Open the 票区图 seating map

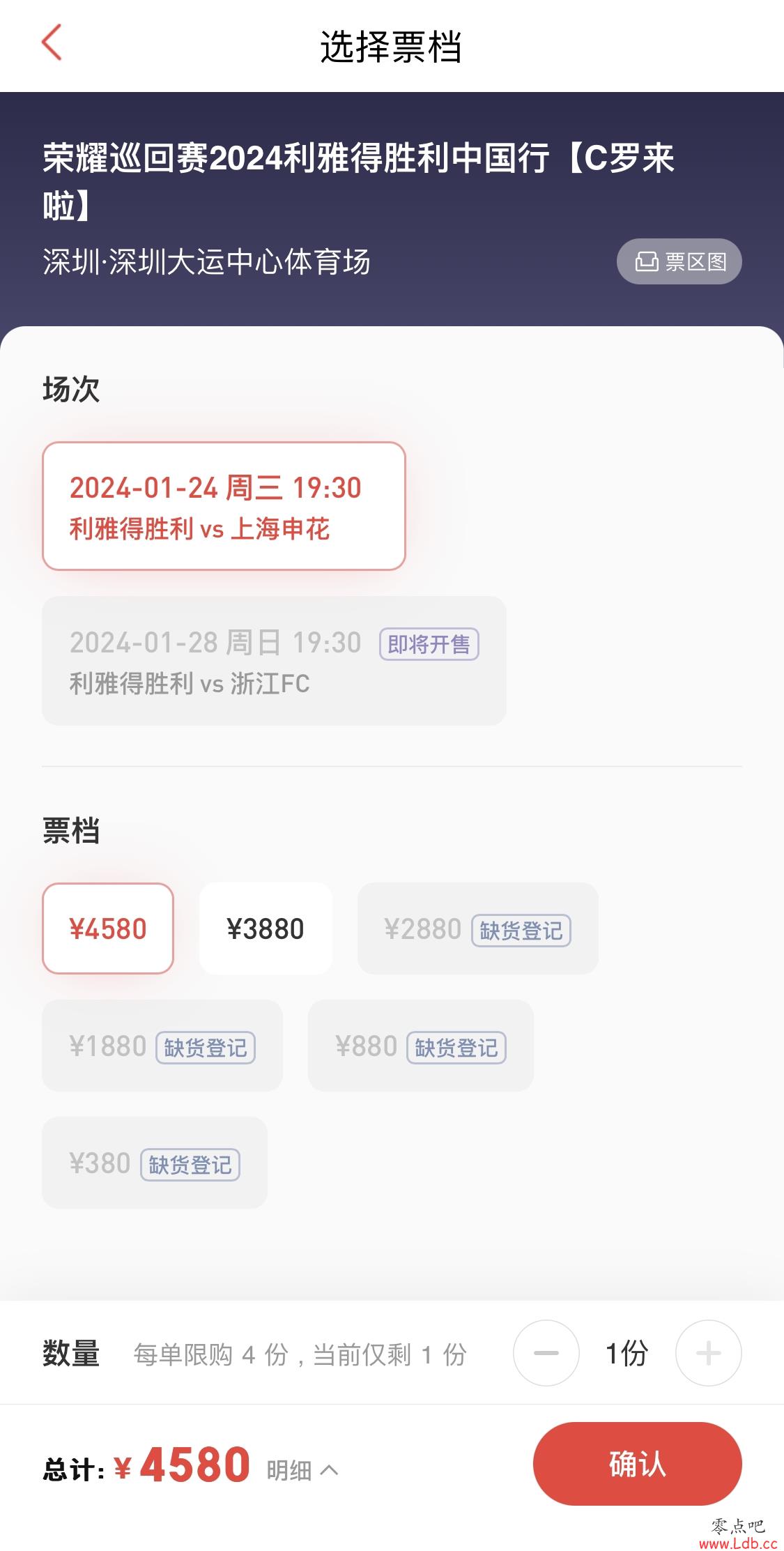(x=679, y=261)
